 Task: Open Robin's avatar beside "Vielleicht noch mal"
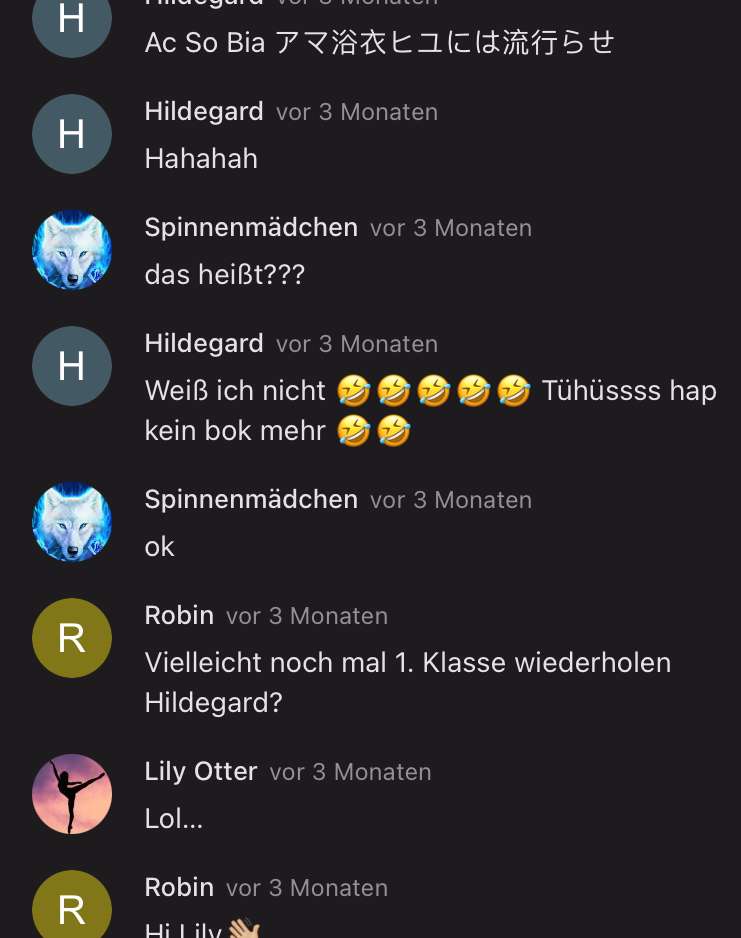coord(72,638)
